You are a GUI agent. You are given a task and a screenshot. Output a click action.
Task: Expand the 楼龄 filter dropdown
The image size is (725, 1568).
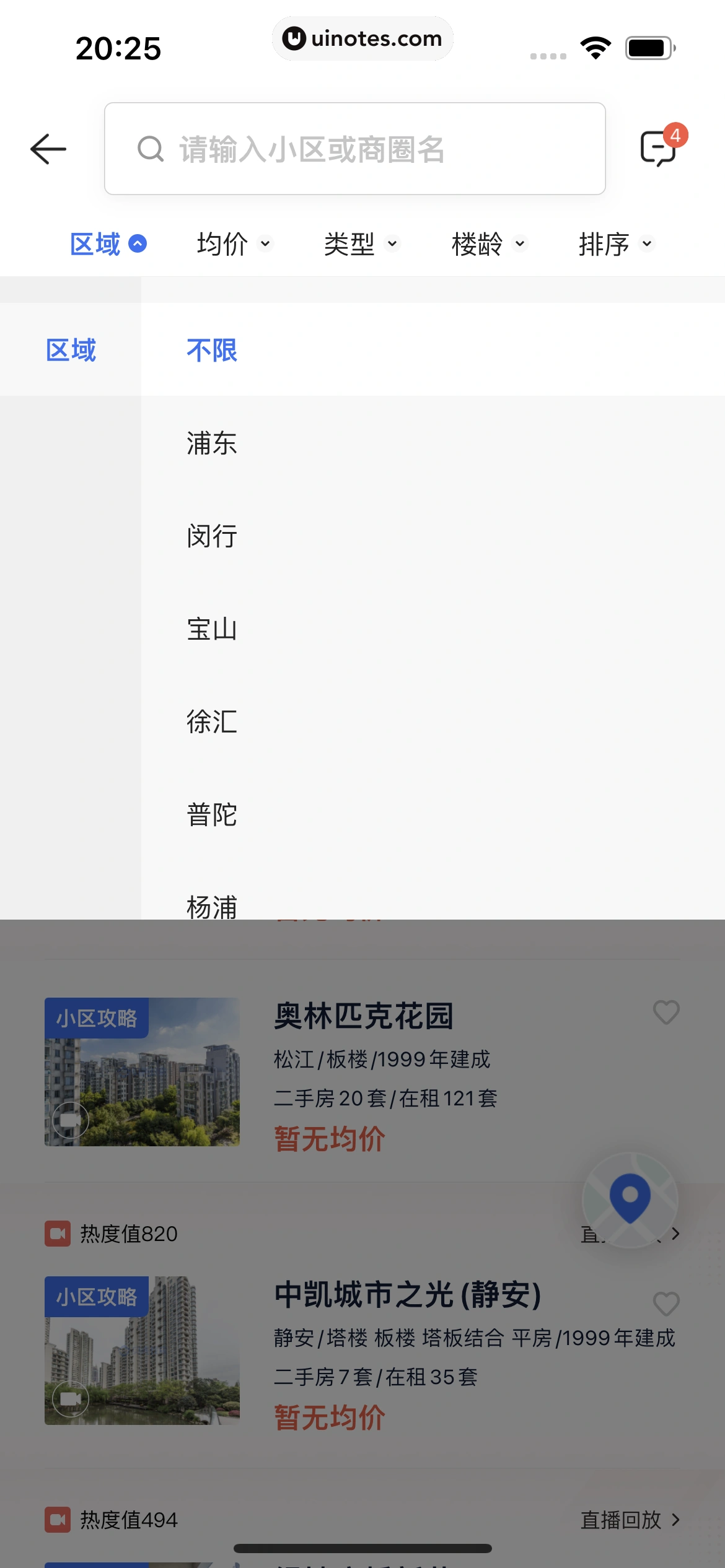pyautogui.click(x=488, y=244)
